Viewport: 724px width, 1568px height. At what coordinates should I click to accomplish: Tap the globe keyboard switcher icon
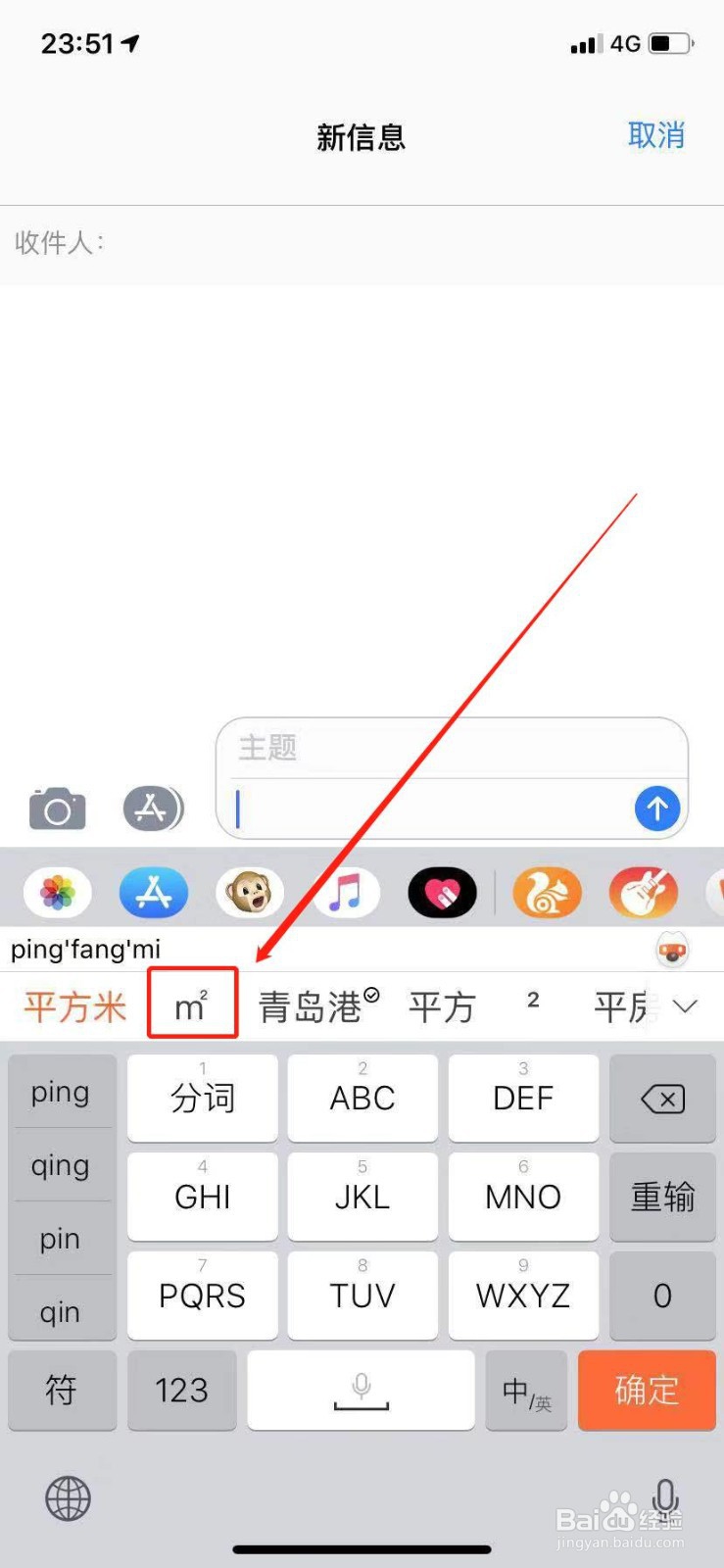(x=66, y=1497)
